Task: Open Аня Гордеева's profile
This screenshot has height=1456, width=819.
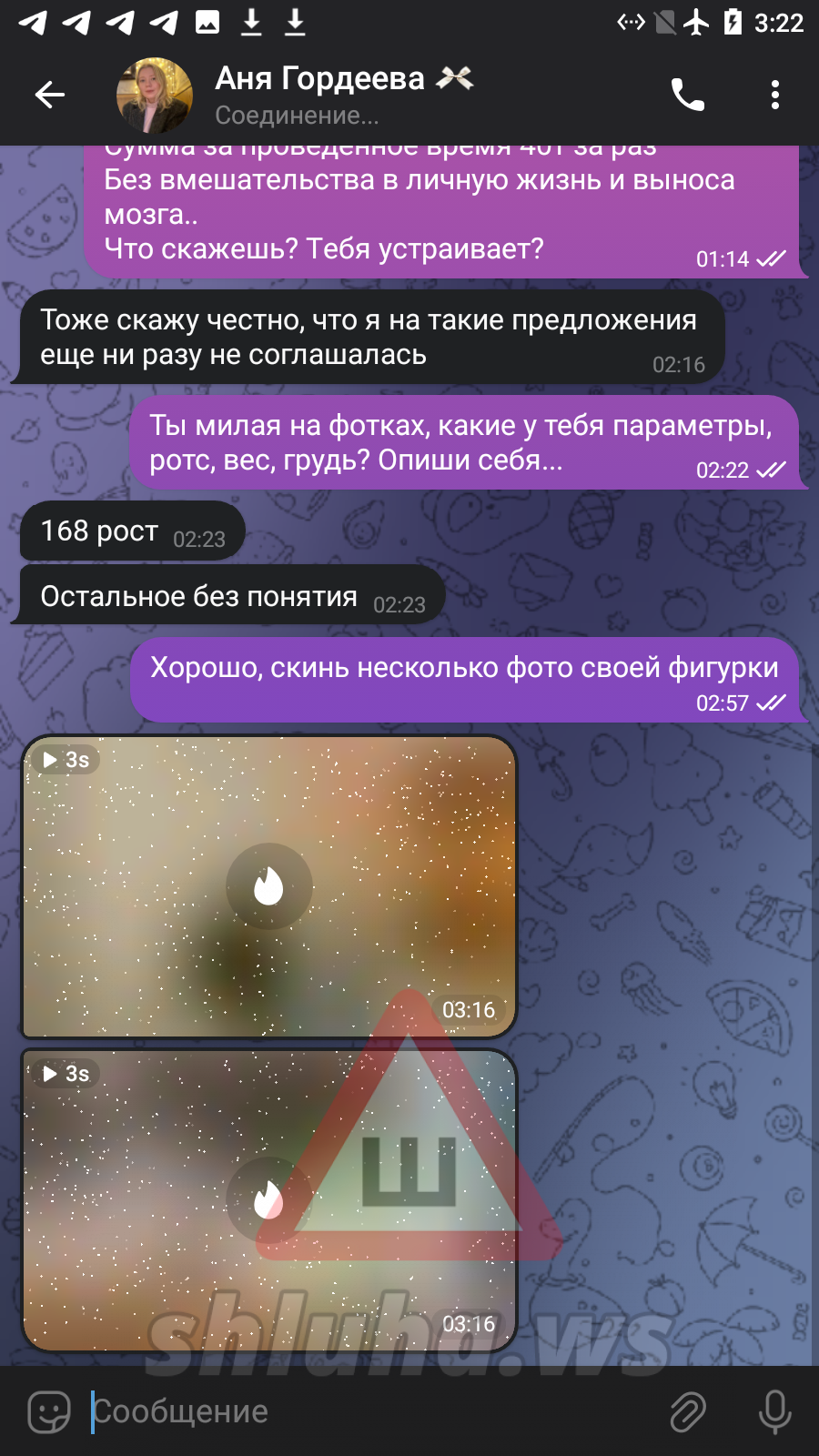Action: [x=318, y=94]
